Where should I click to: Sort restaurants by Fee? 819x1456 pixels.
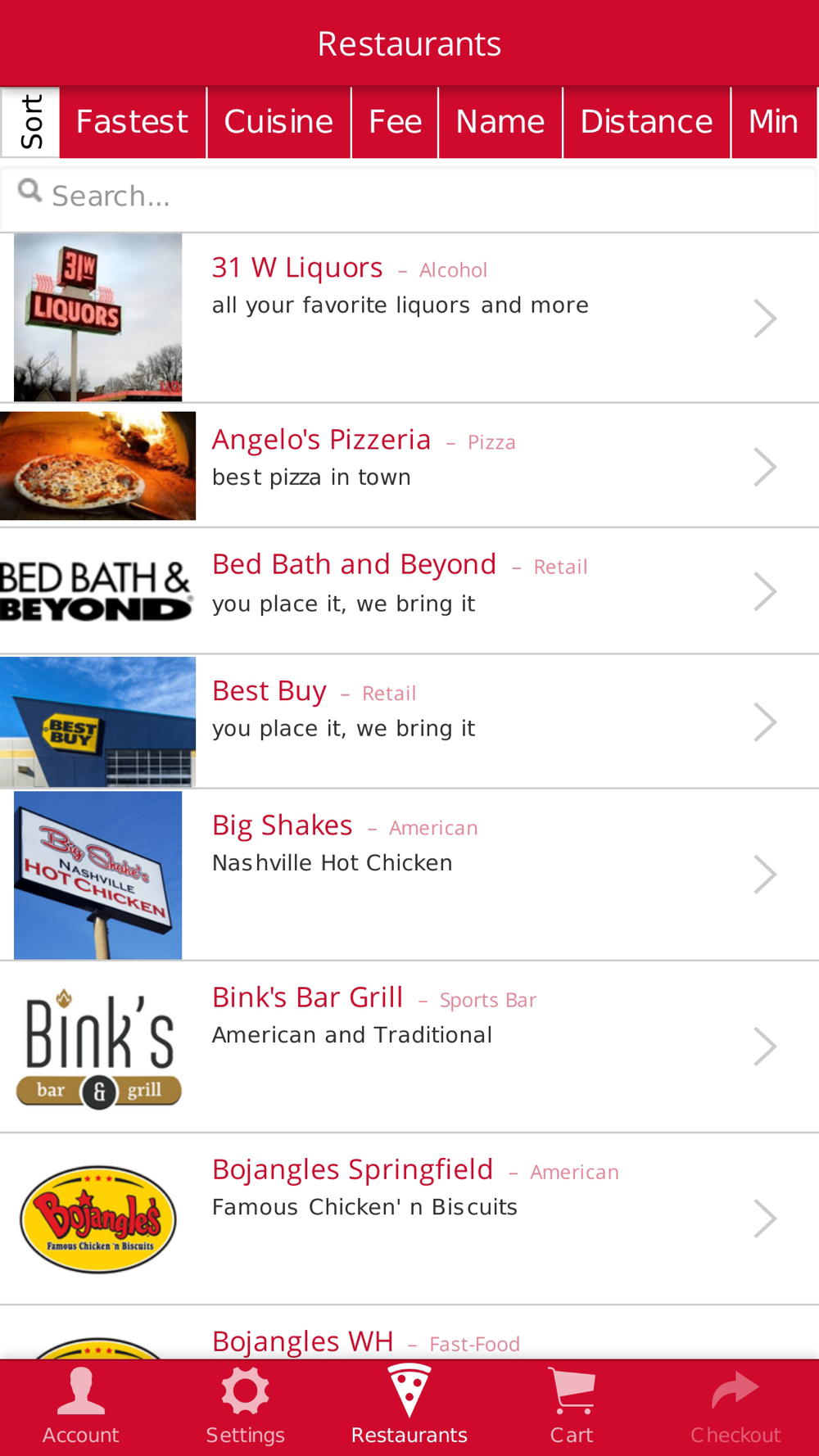(395, 122)
